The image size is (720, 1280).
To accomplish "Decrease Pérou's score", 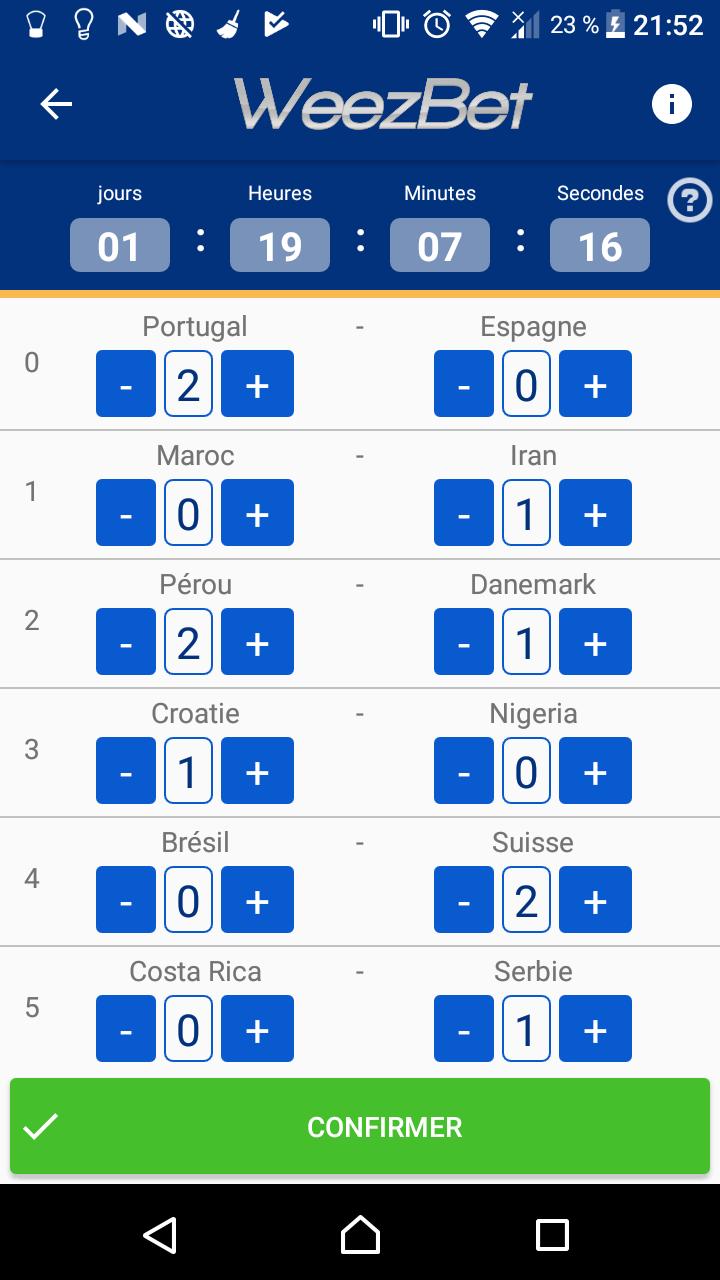I will [x=126, y=642].
